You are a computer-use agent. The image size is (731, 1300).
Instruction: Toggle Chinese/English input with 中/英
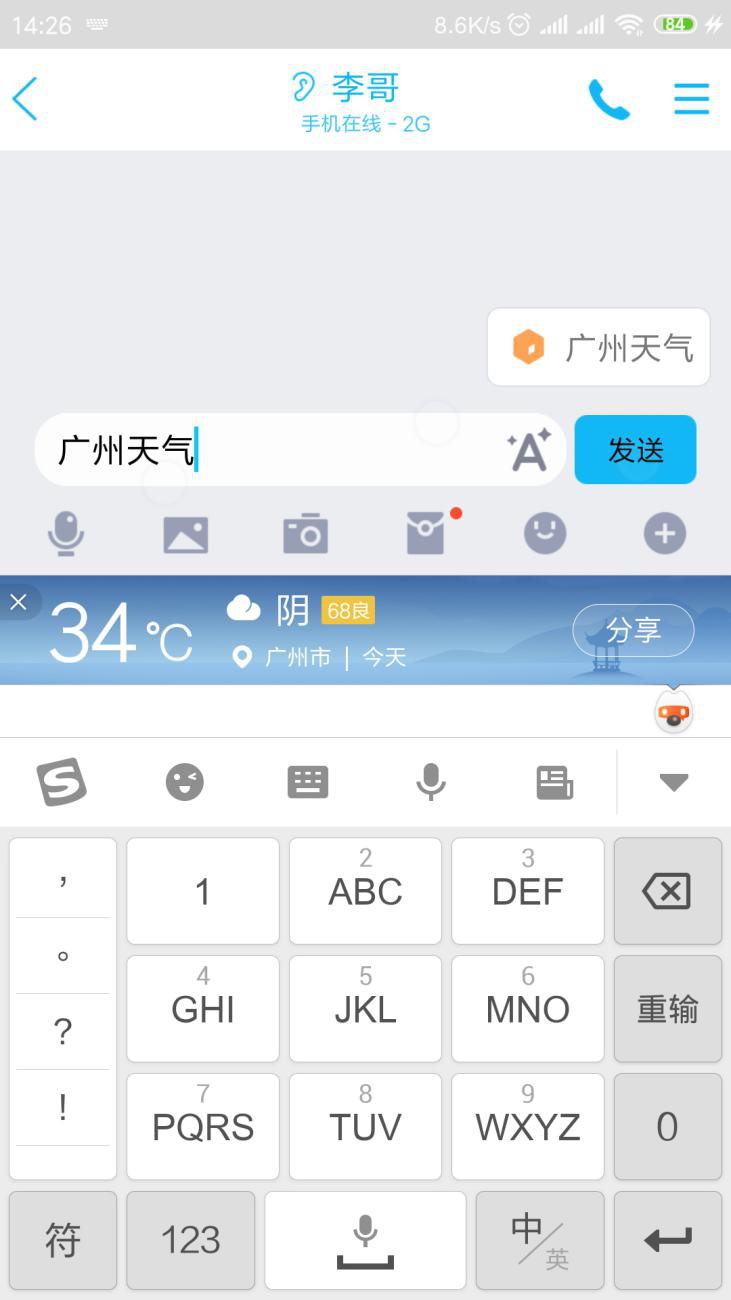(540, 1240)
